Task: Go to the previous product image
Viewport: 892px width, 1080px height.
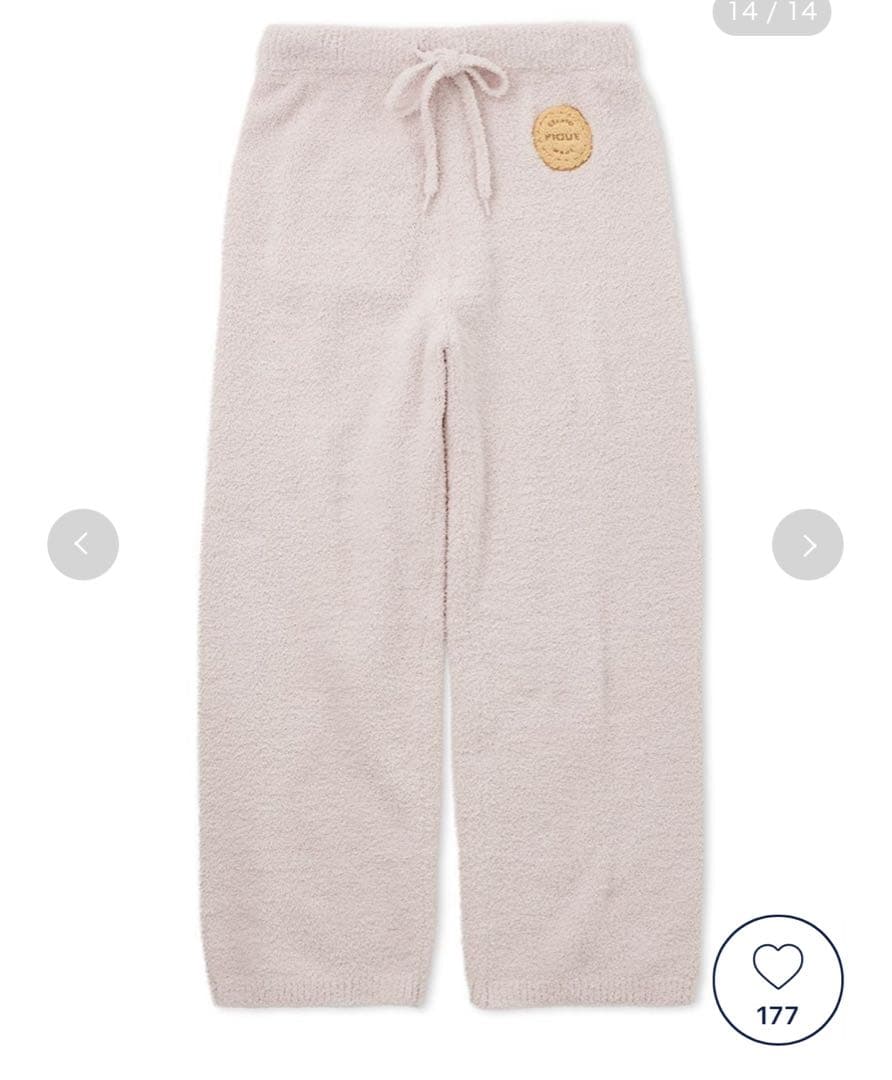Action: pyautogui.click(x=83, y=544)
